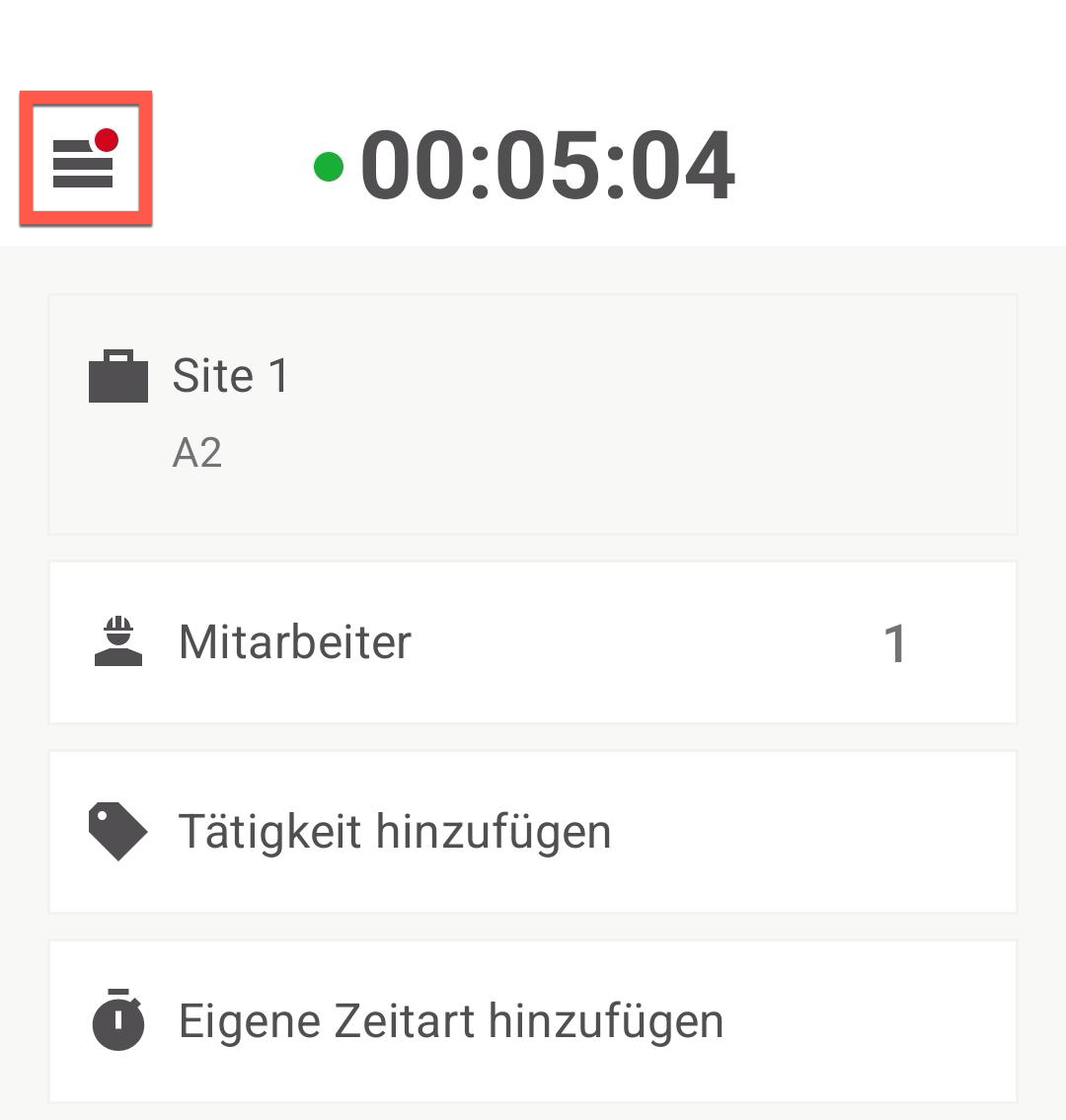
Task: Open the Mitarbeiter row
Action: coord(532,642)
